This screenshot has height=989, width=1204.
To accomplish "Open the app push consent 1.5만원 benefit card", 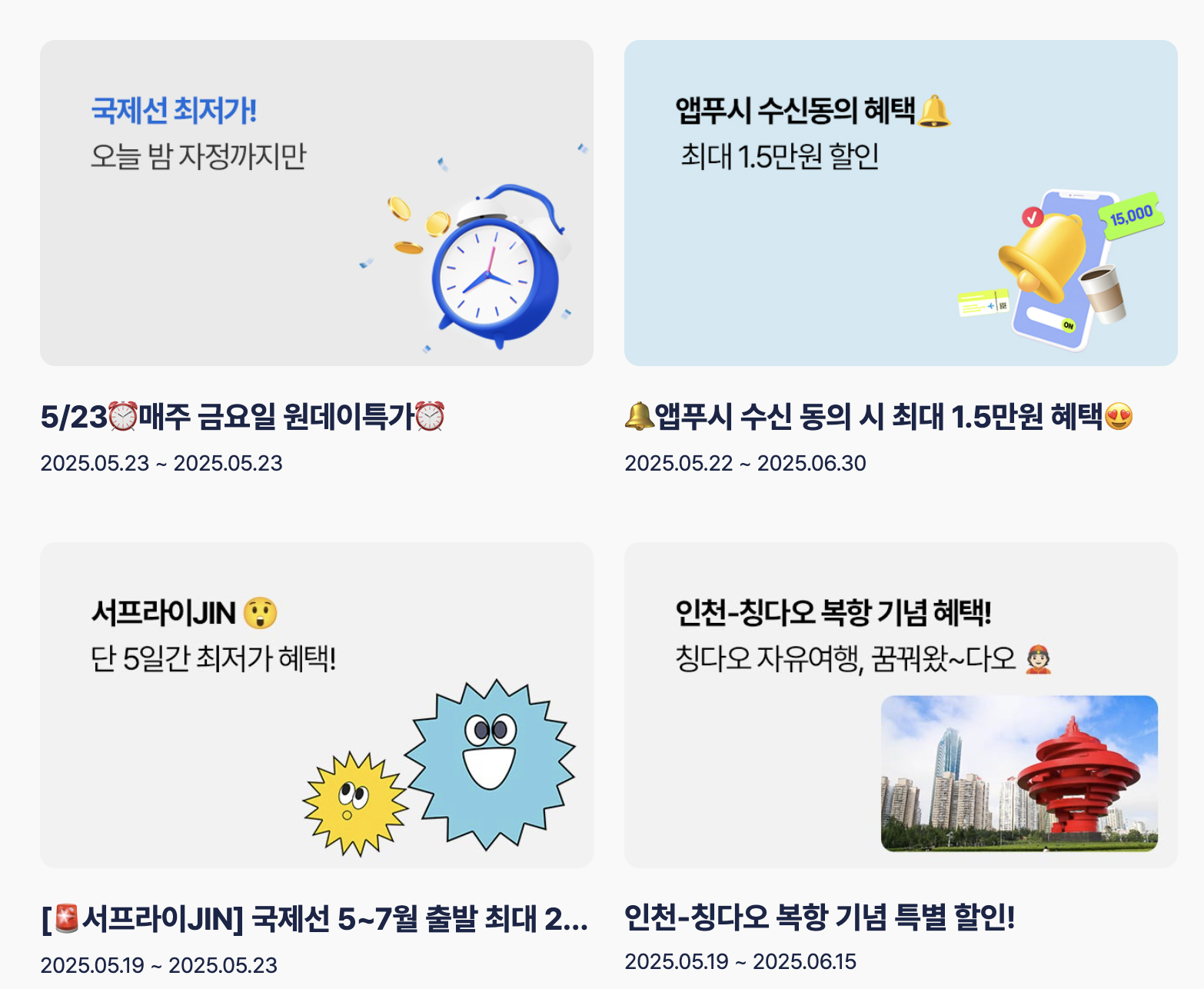I will [x=900, y=203].
